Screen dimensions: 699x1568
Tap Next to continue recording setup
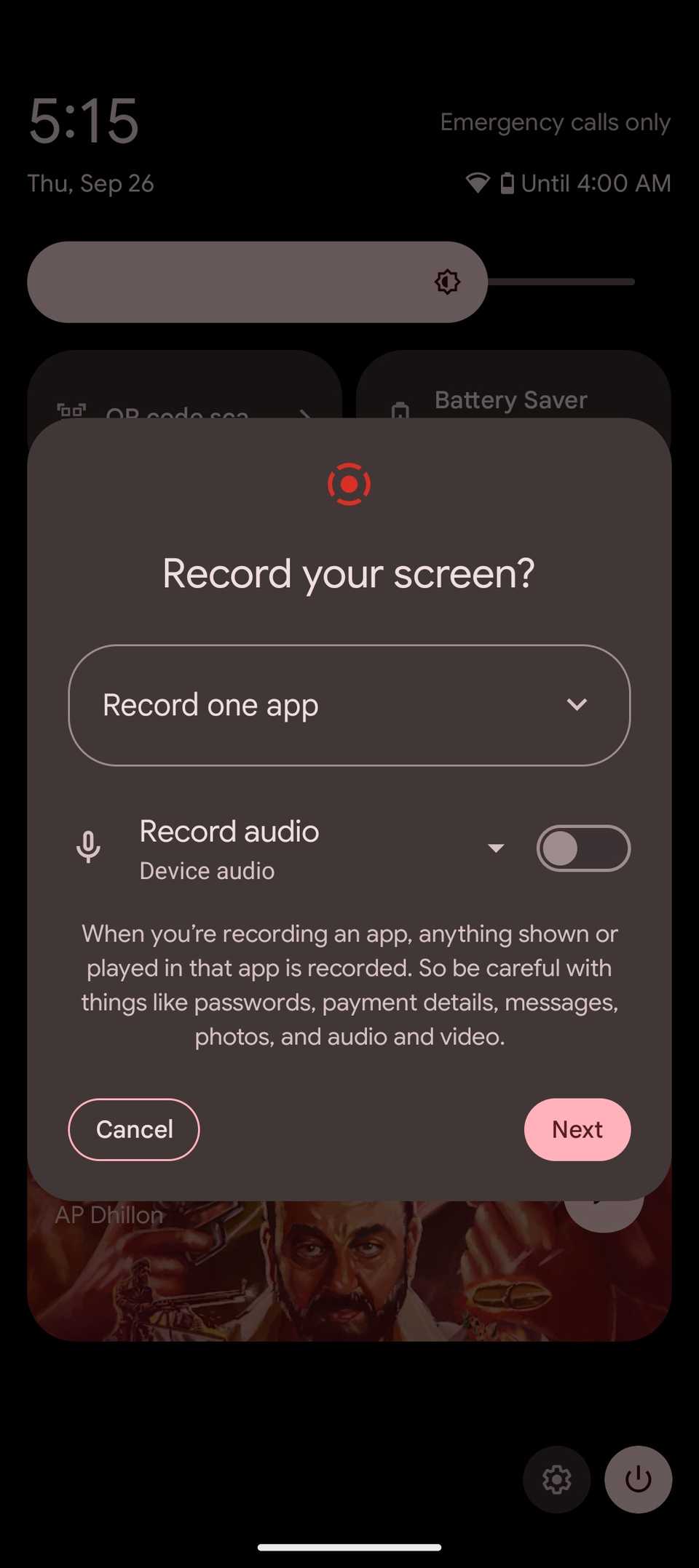[x=577, y=1129]
